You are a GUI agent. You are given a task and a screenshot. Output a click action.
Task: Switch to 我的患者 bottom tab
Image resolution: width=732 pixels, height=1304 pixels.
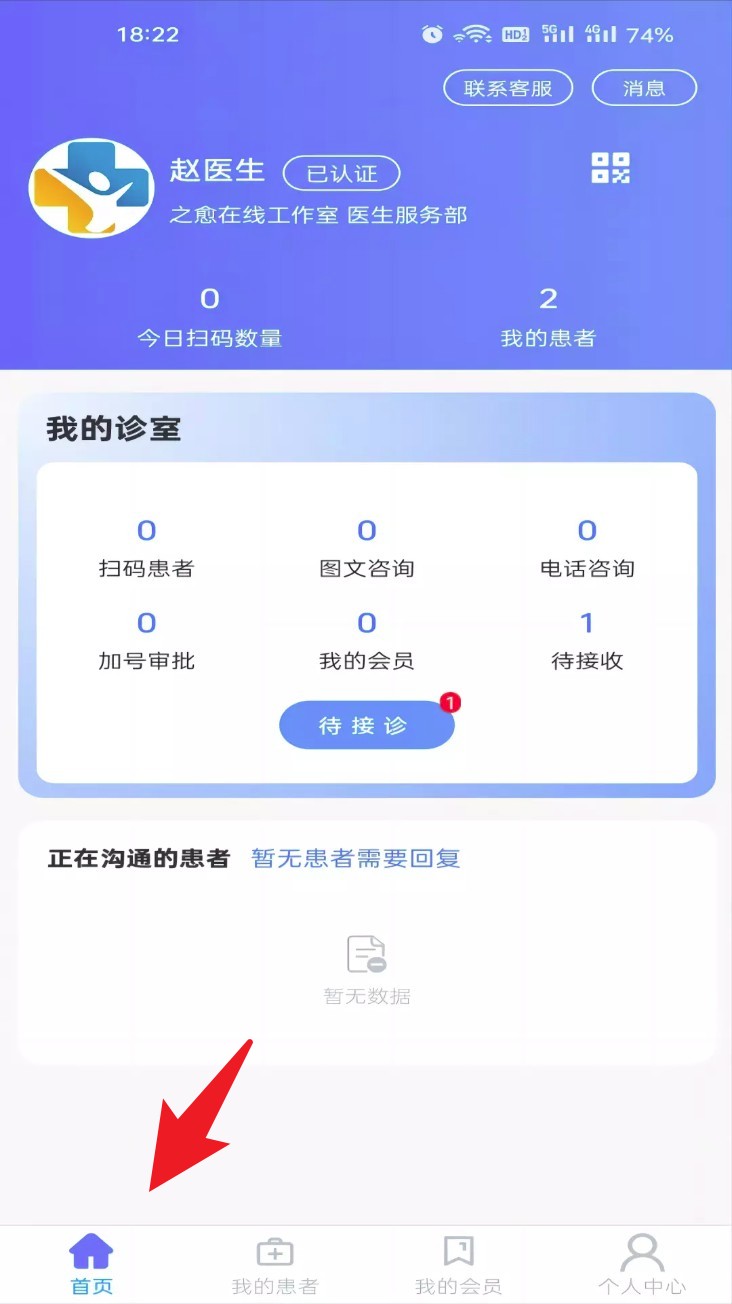[275, 1265]
